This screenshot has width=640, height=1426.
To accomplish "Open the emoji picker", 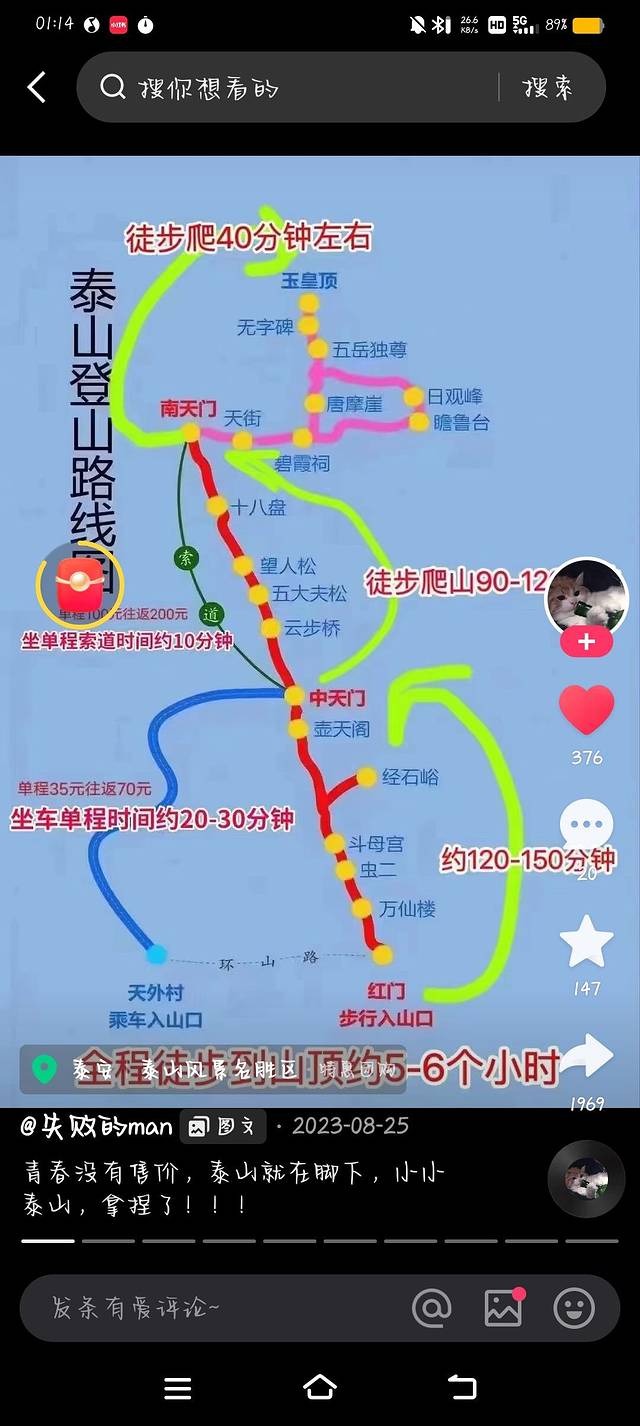I will click(x=574, y=1308).
